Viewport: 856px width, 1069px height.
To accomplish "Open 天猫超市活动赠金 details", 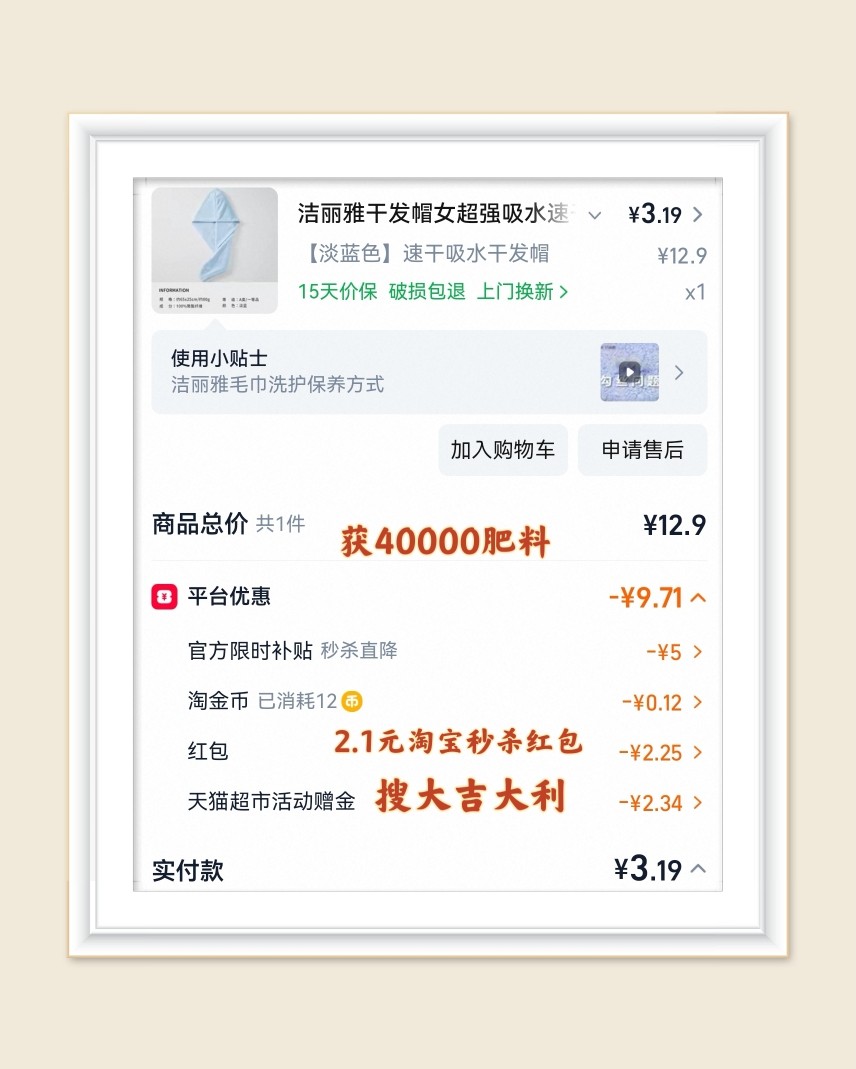I will [698, 802].
